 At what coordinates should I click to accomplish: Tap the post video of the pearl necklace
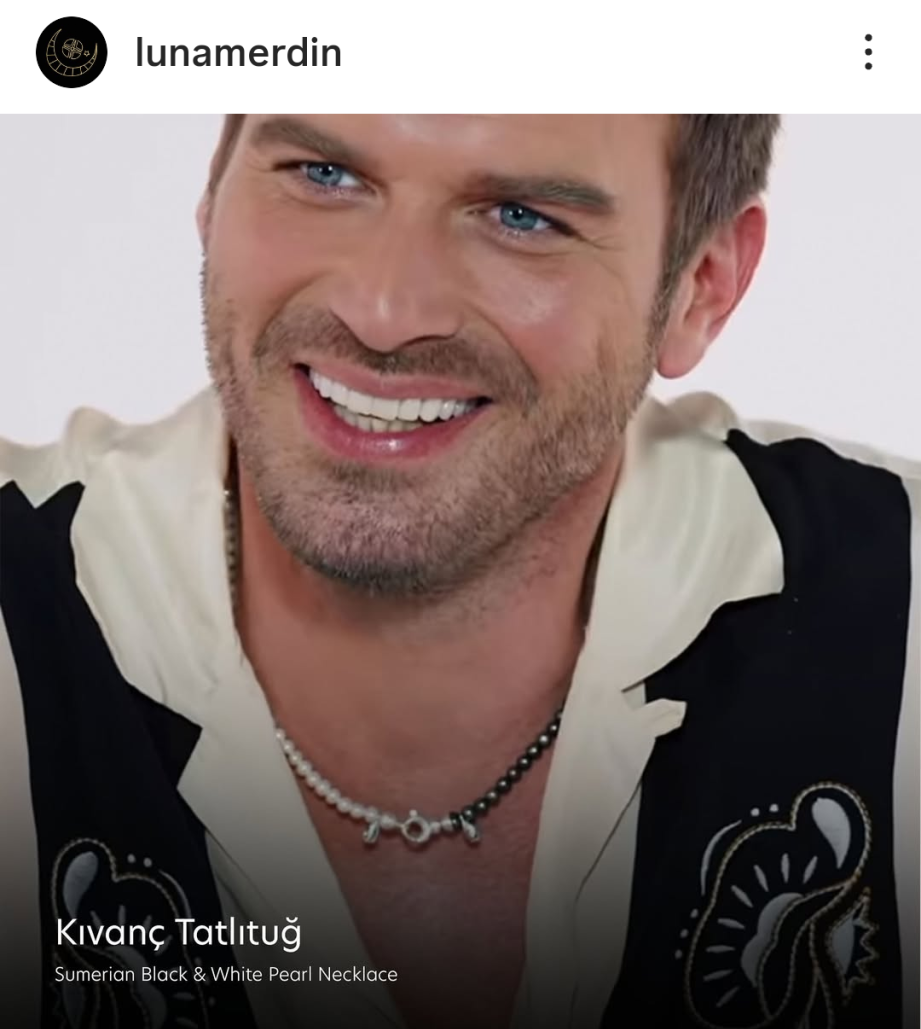coord(460,570)
